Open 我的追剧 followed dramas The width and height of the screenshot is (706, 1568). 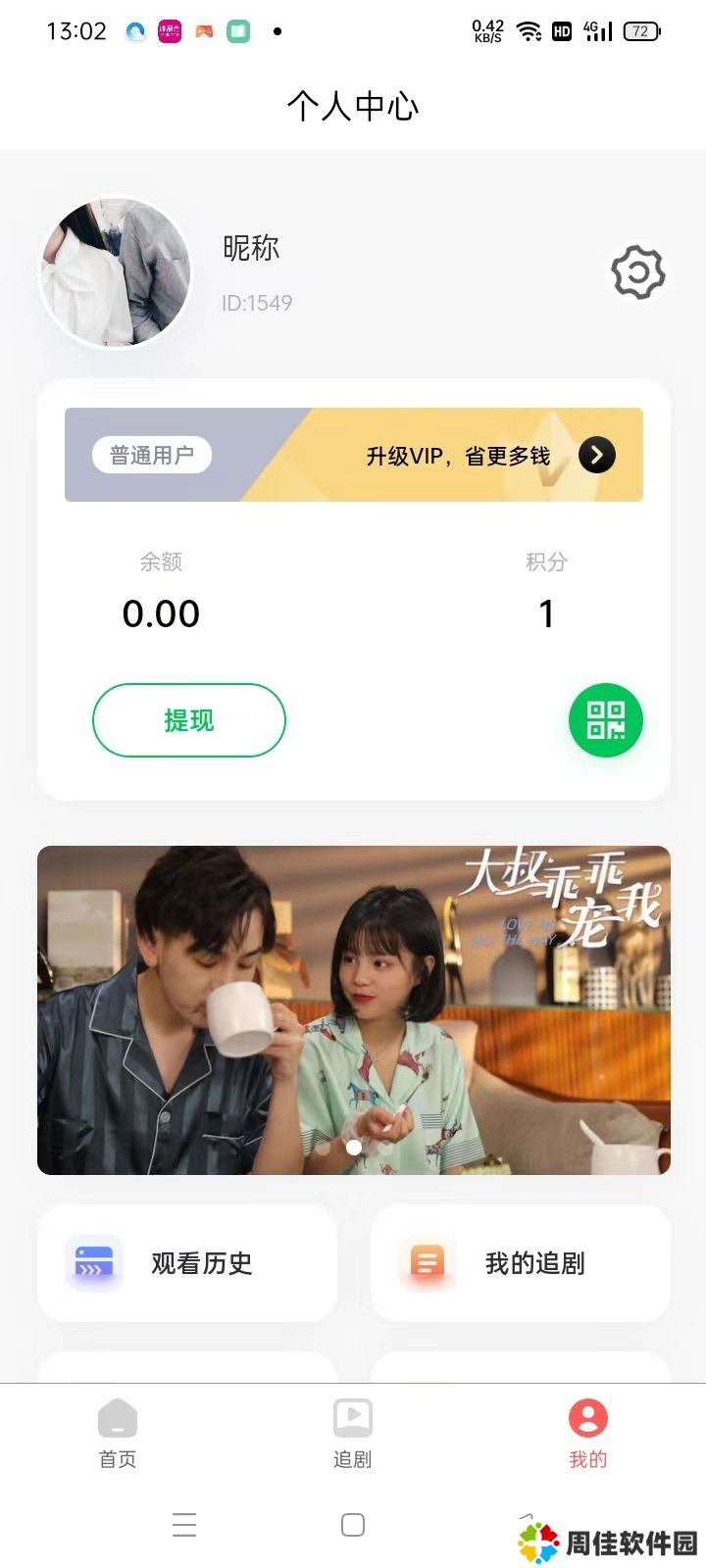pos(521,1263)
